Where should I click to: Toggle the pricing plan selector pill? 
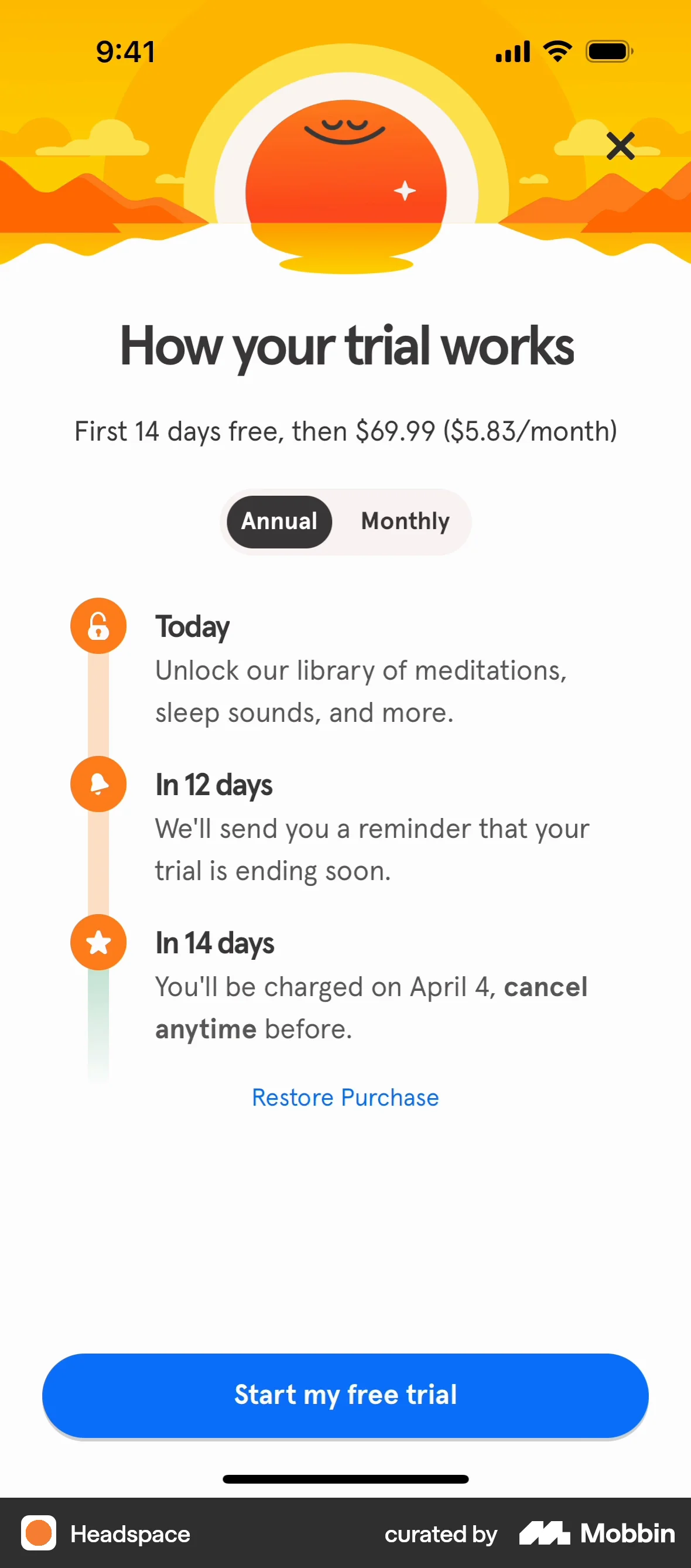click(345, 521)
